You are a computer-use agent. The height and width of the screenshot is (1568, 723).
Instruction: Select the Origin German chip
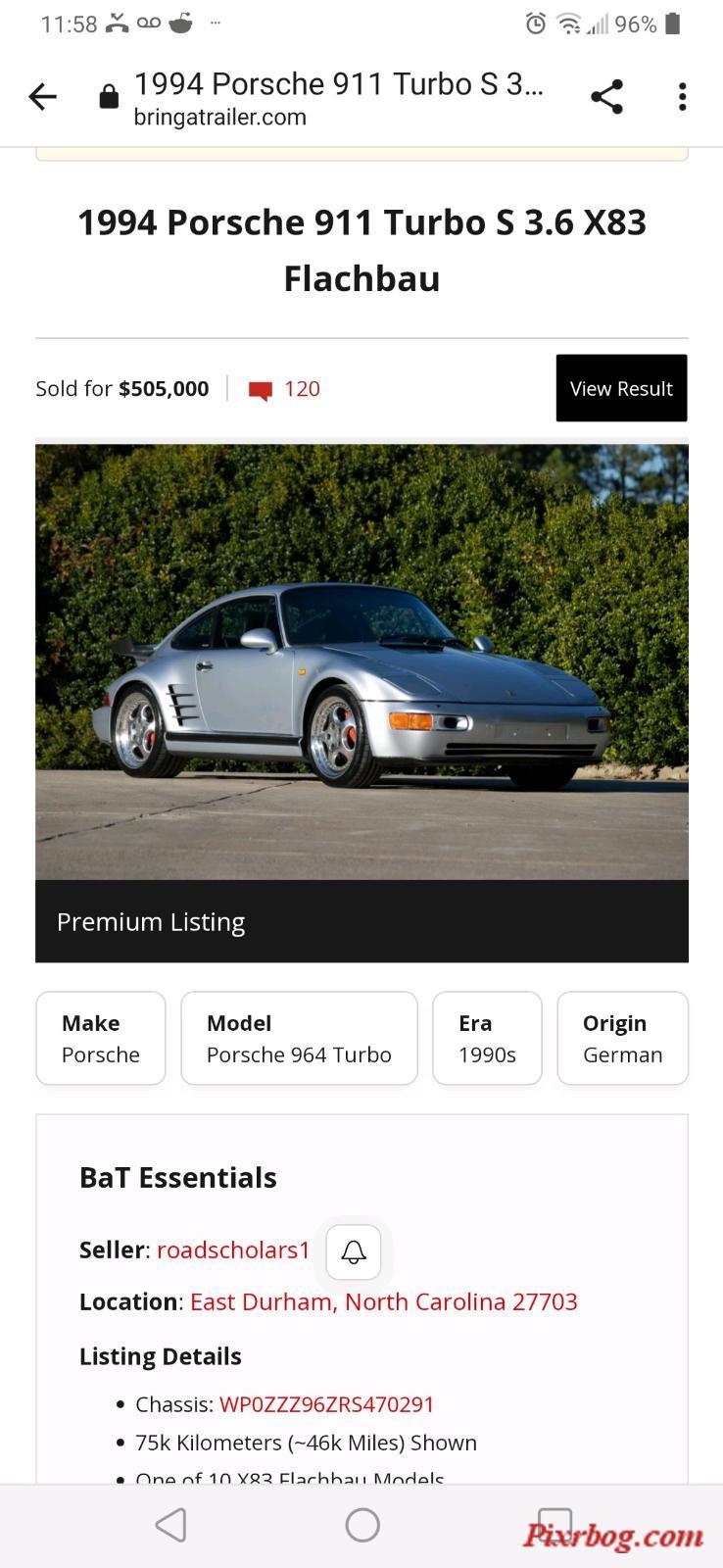[622, 1039]
